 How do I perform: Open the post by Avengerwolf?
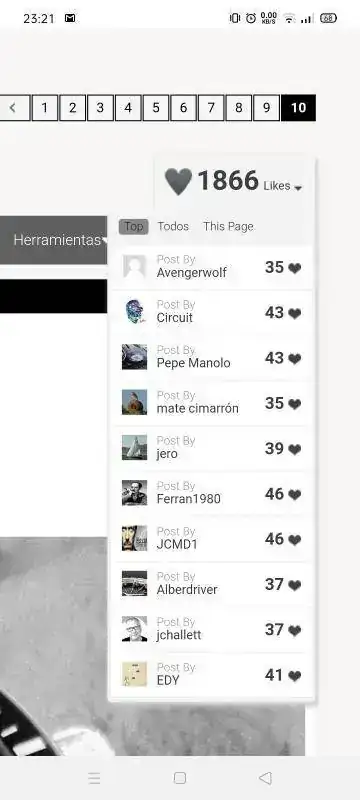point(212,267)
